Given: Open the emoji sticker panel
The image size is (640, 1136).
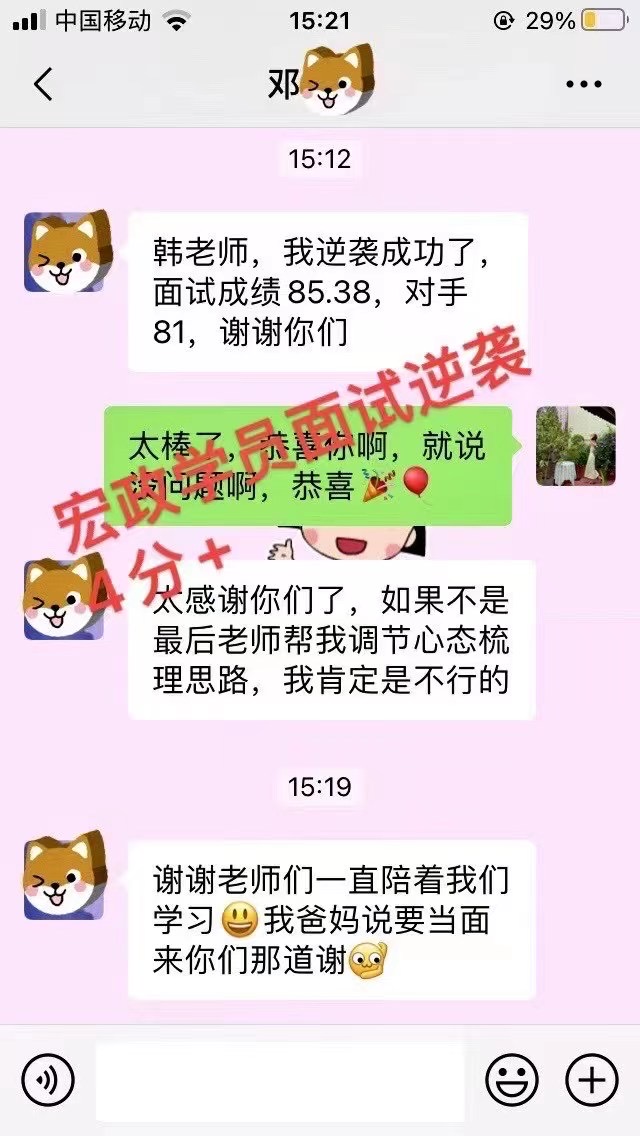Looking at the screenshot, I should click(511, 1081).
